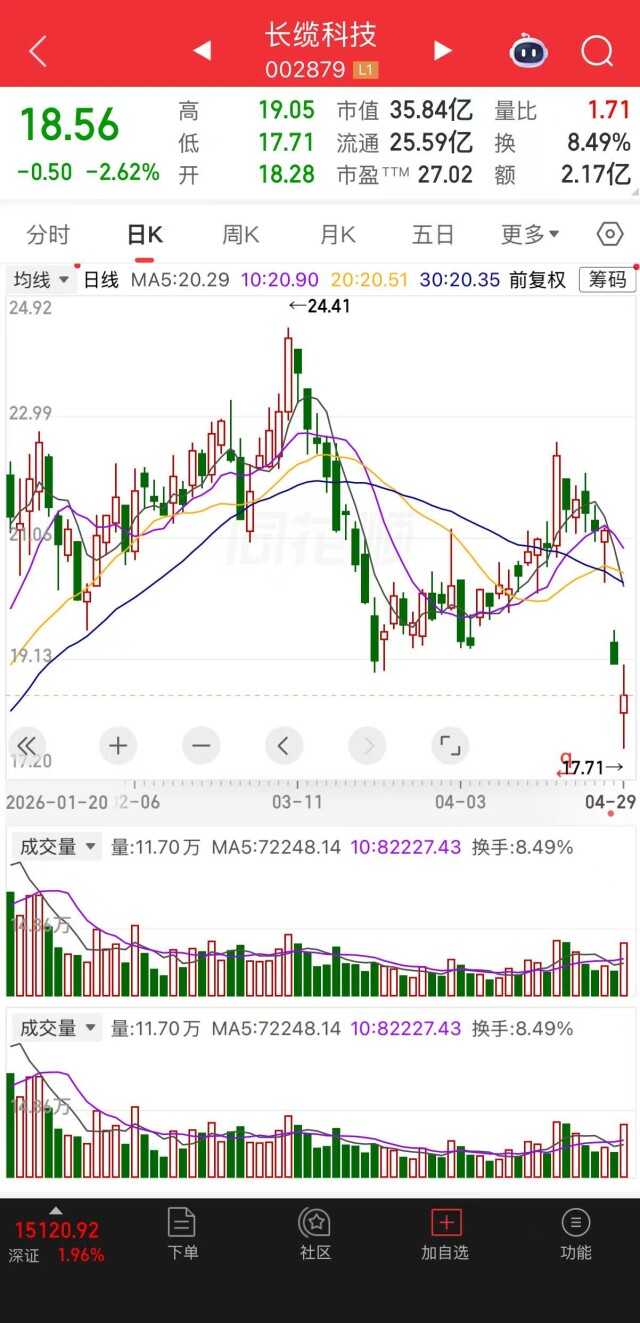Go back using the top-left arrow
Image resolution: width=640 pixels, height=1323 pixels.
(x=38, y=50)
